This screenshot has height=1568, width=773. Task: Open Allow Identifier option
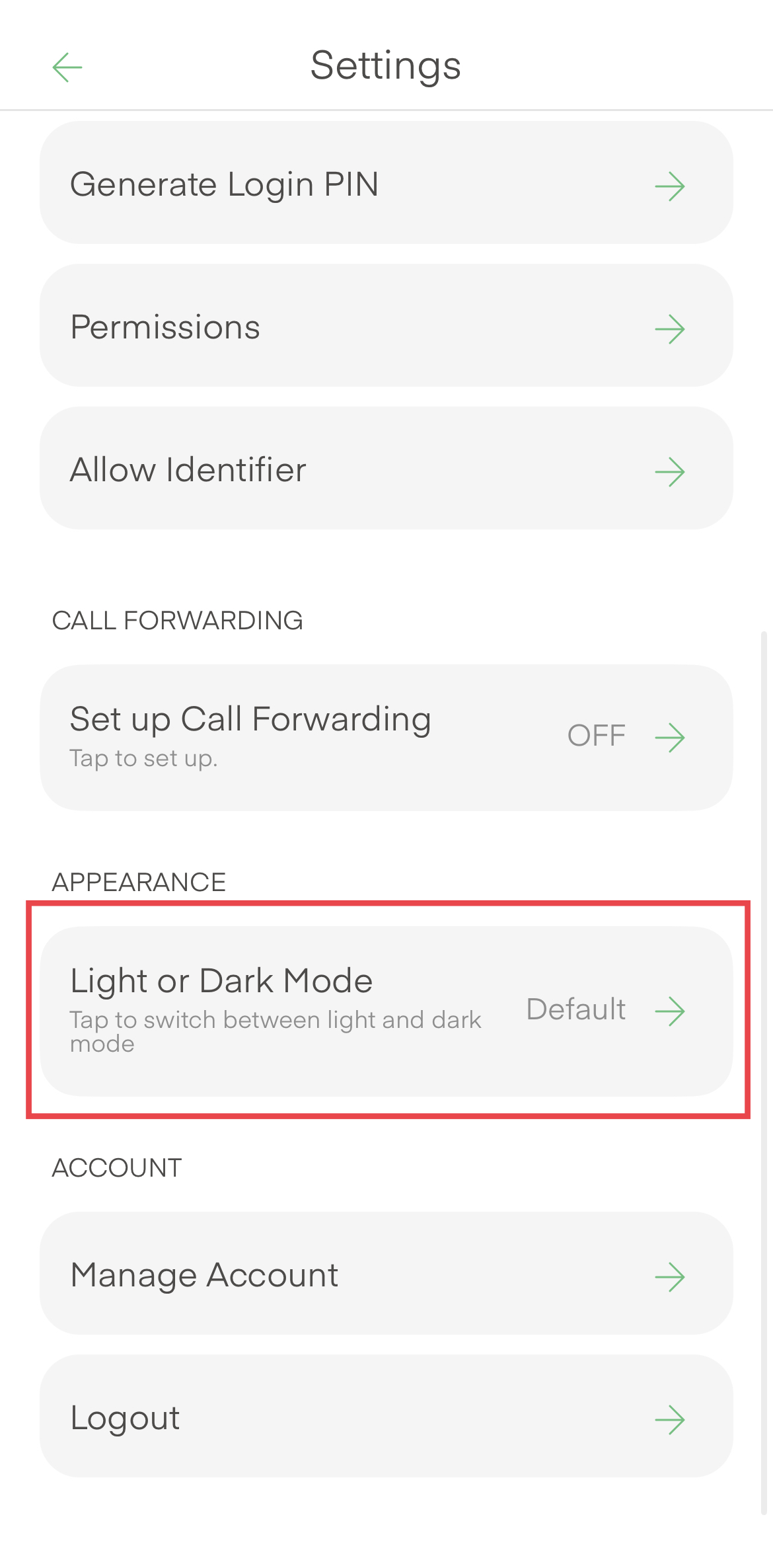pyautogui.click(x=386, y=469)
